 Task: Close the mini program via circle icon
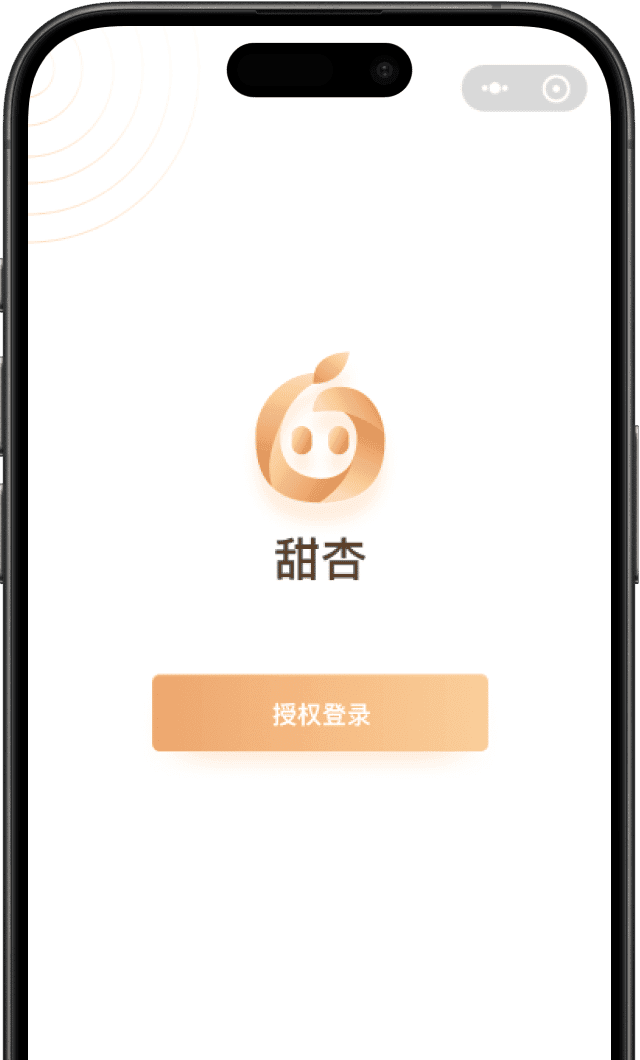[x=556, y=89]
